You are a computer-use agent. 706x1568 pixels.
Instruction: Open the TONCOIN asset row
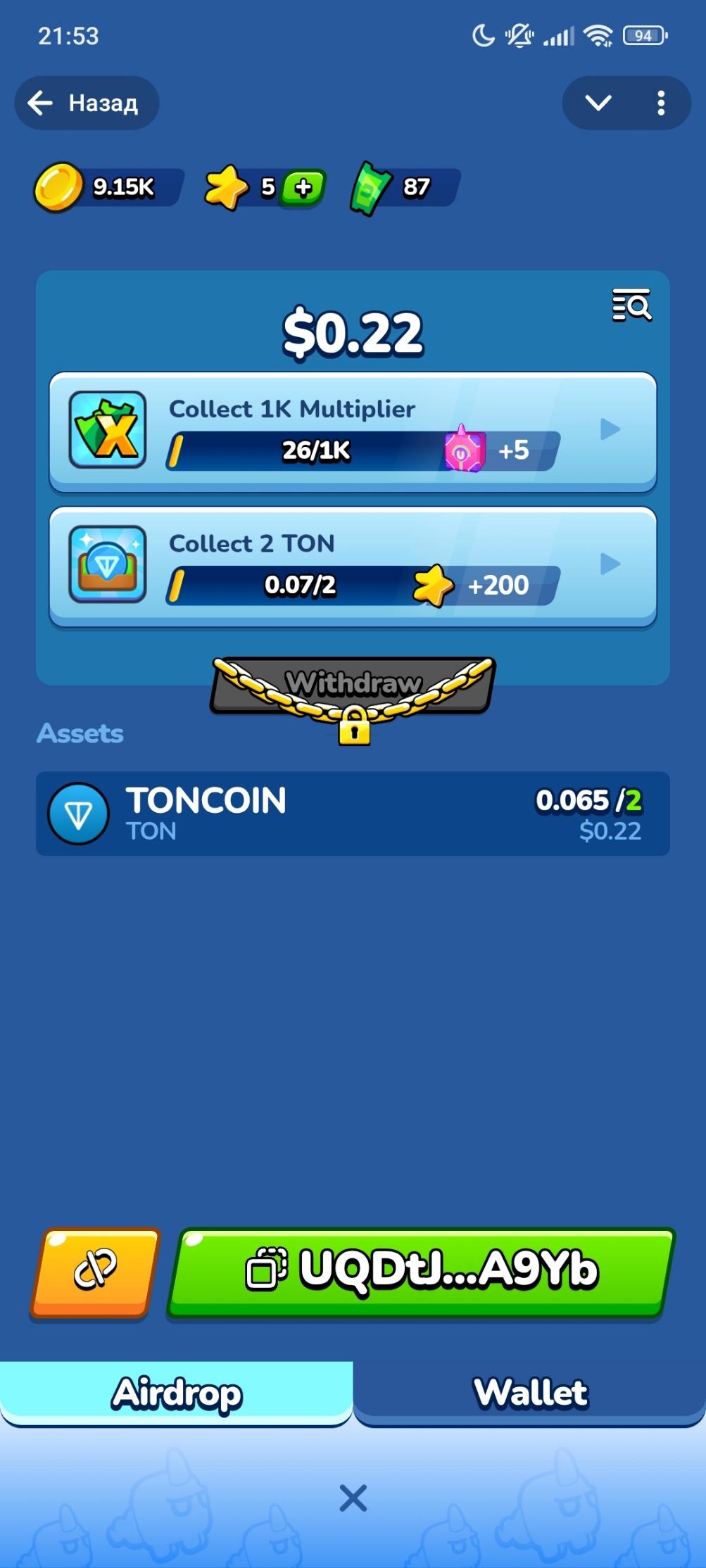352,813
